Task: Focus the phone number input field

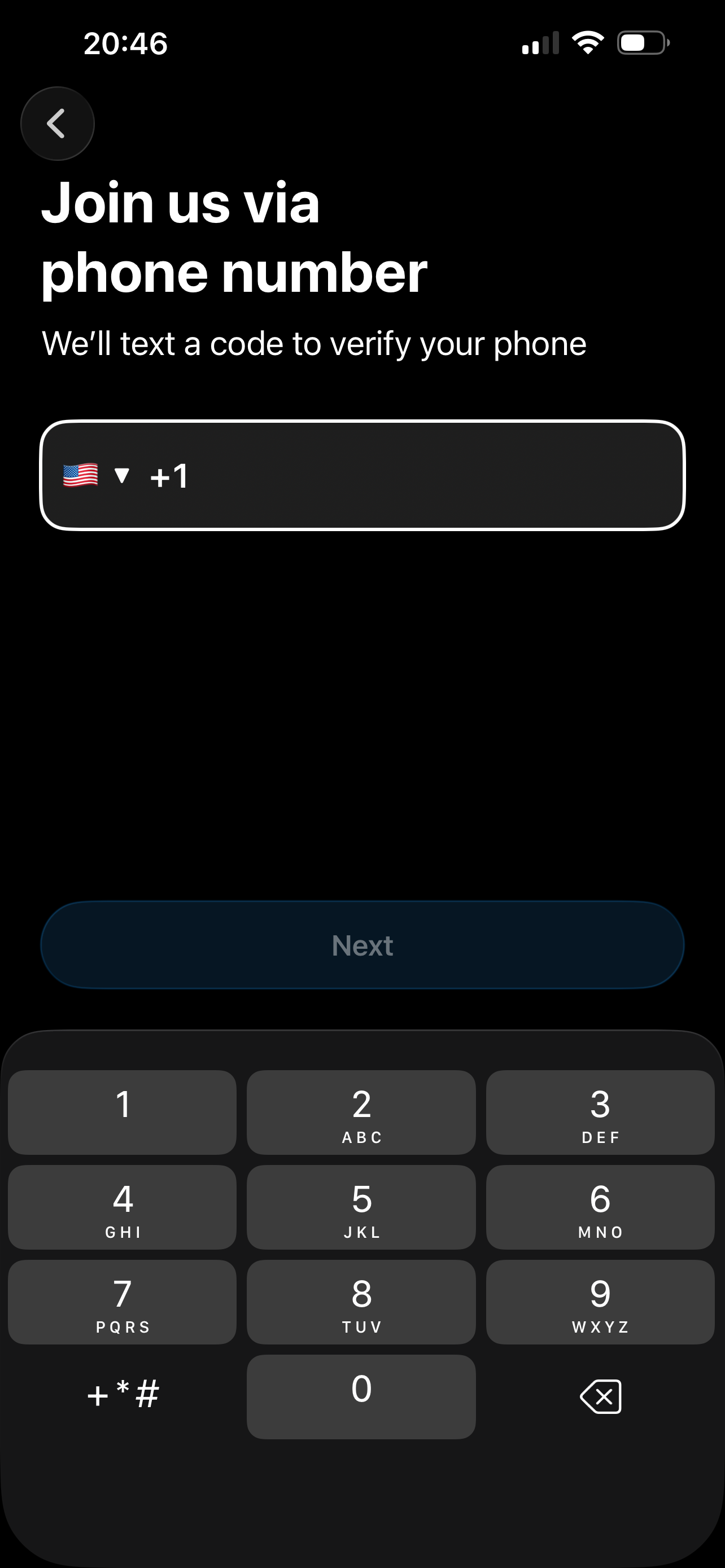Action: coord(362,475)
